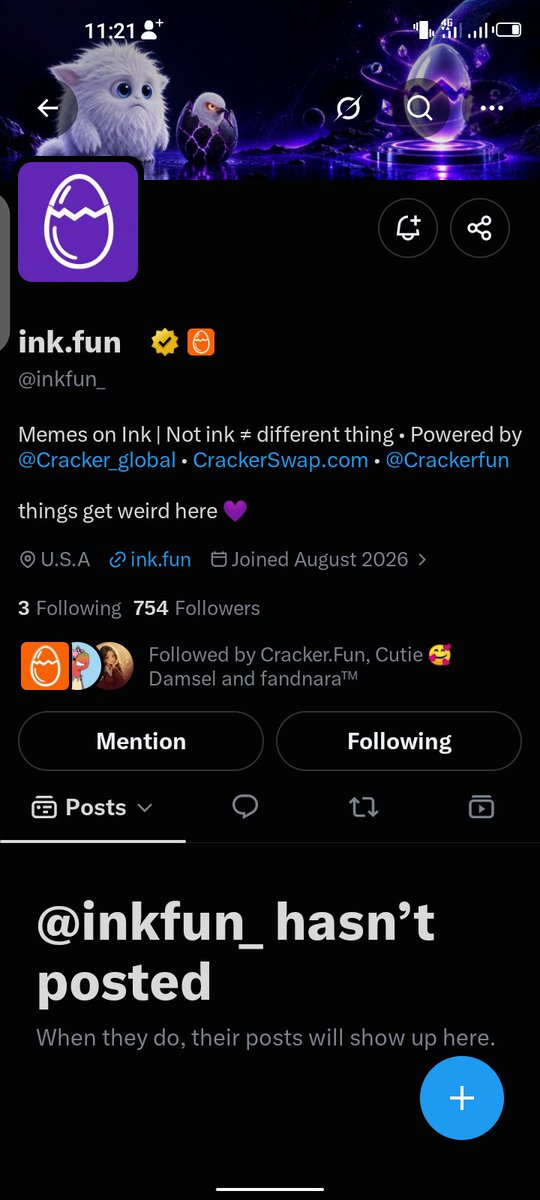View the 3 Following list
Image resolution: width=540 pixels, height=1200 pixels.
coord(70,608)
